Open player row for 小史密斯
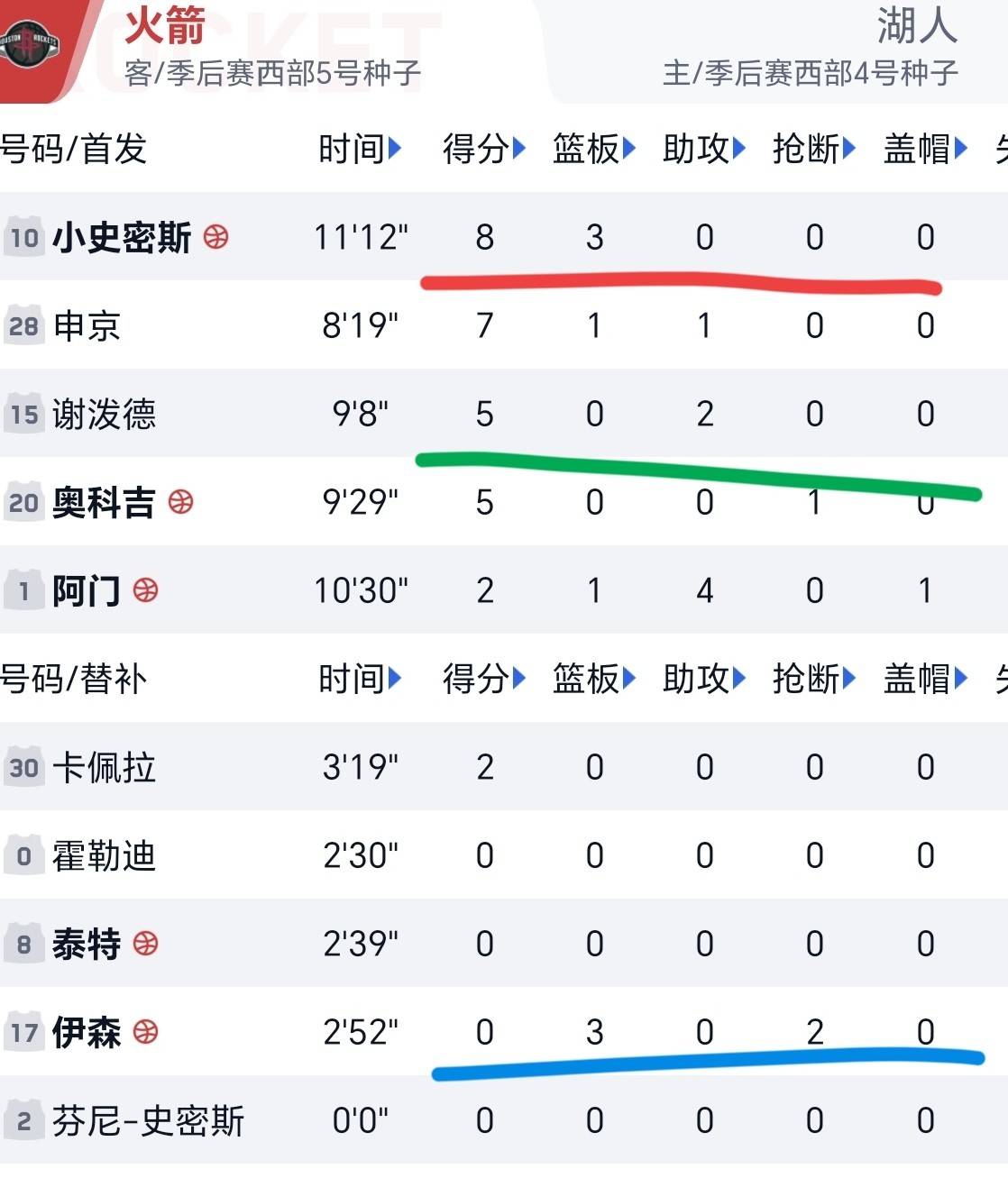The image size is (1008, 1178). point(122,237)
